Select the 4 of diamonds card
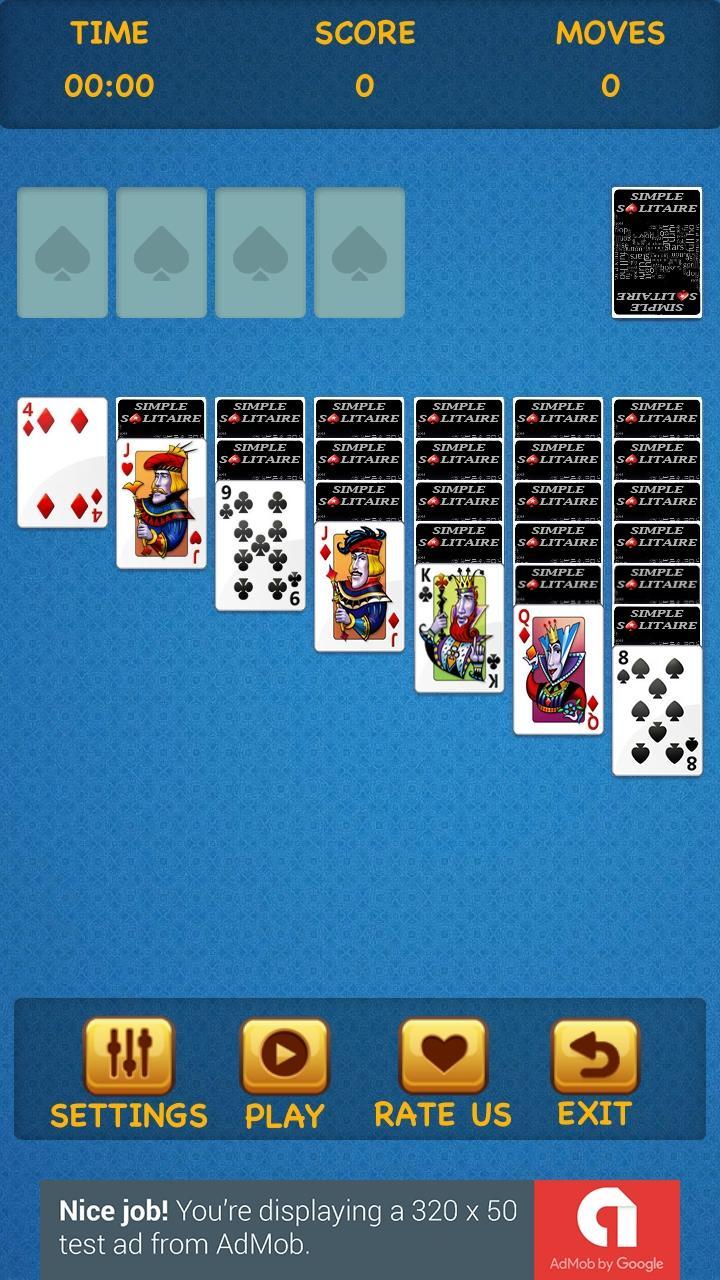The width and height of the screenshot is (720, 1280). 62,462
